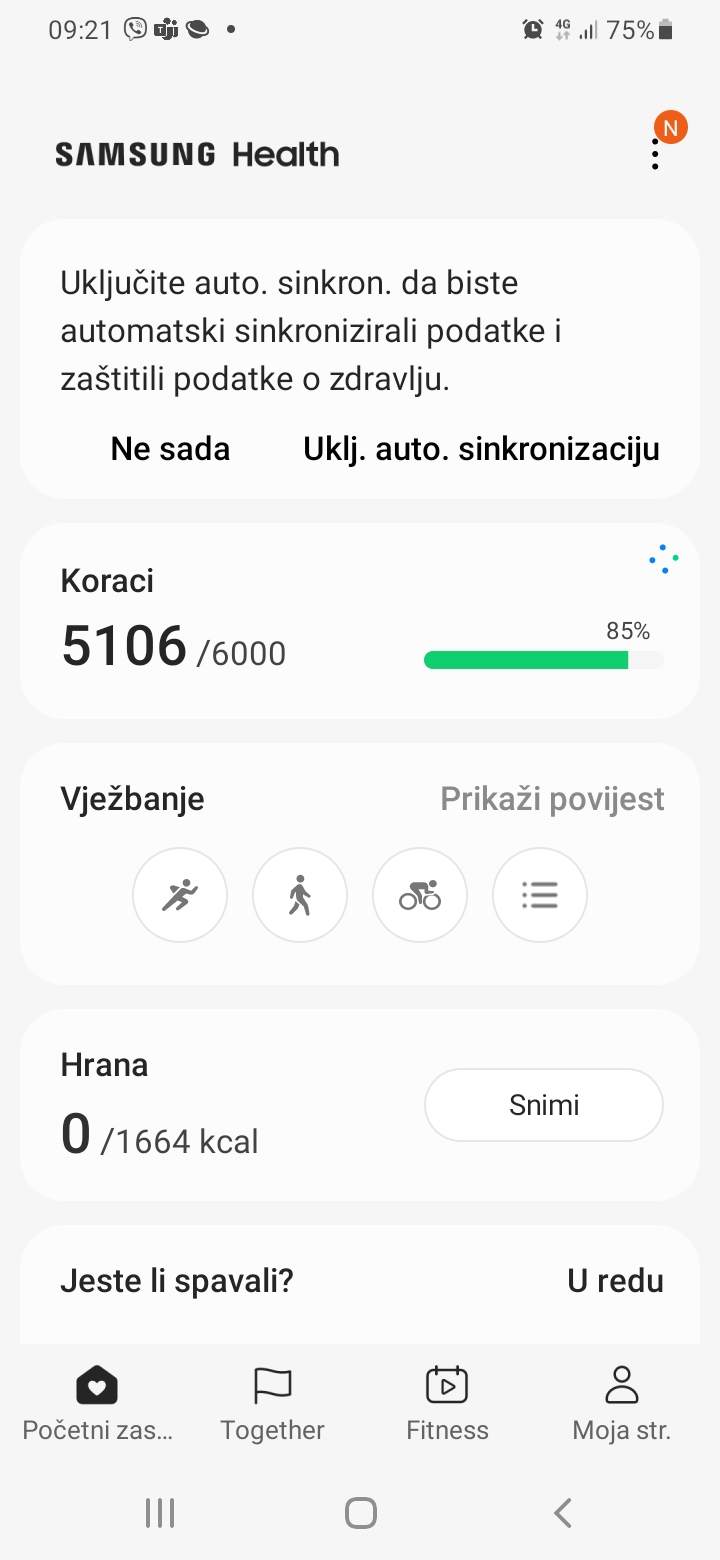Select the Početni zaslon home tab
The height and width of the screenshot is (1560, 720).
[x=97, y=1404]
